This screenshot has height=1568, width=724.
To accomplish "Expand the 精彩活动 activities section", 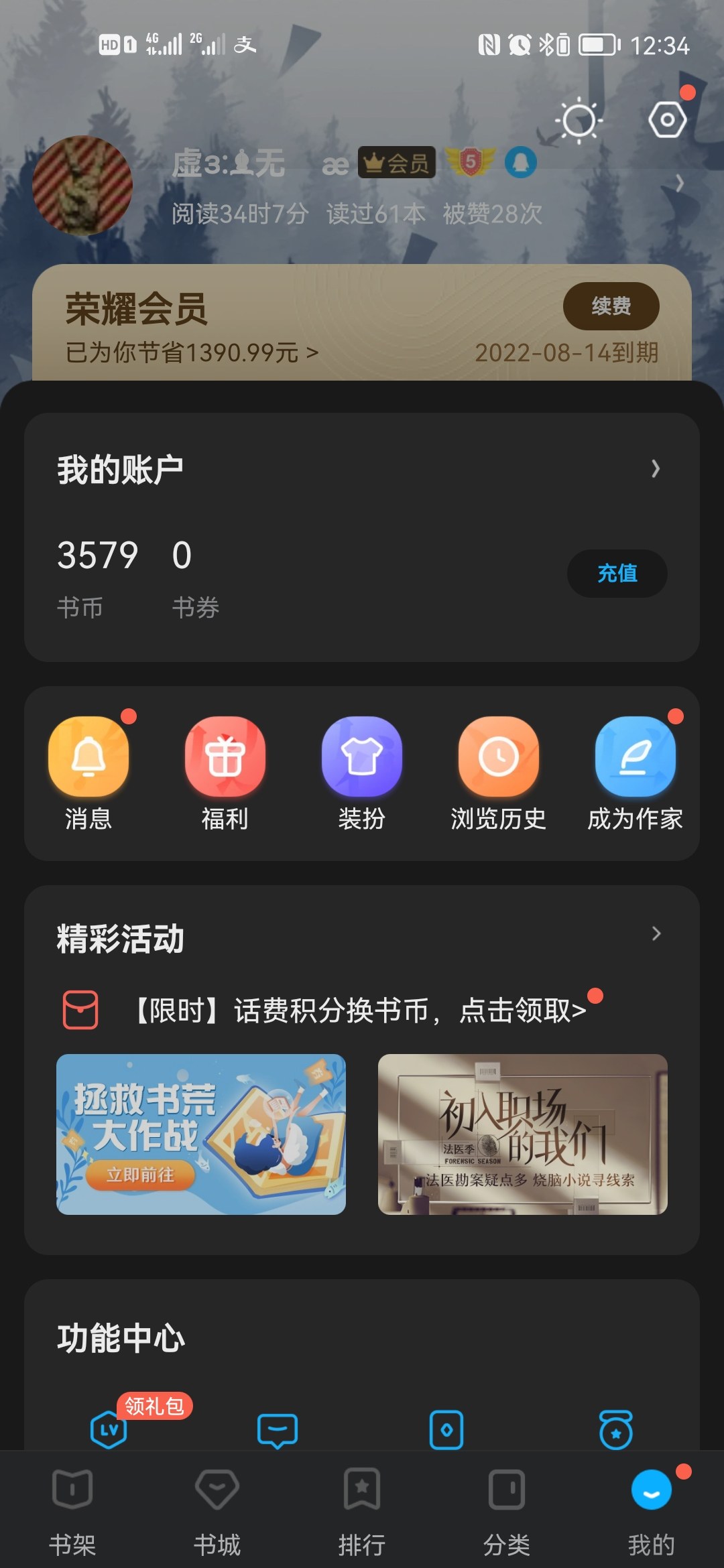I will [x=656, y=934].
